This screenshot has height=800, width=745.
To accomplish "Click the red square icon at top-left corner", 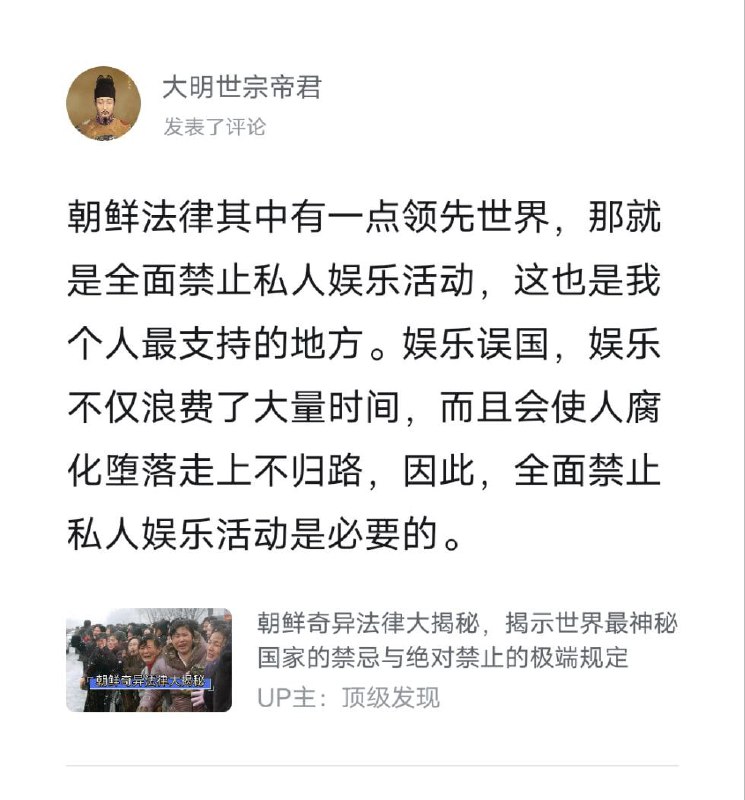I will pyautogui.click(x=14, y=13).
